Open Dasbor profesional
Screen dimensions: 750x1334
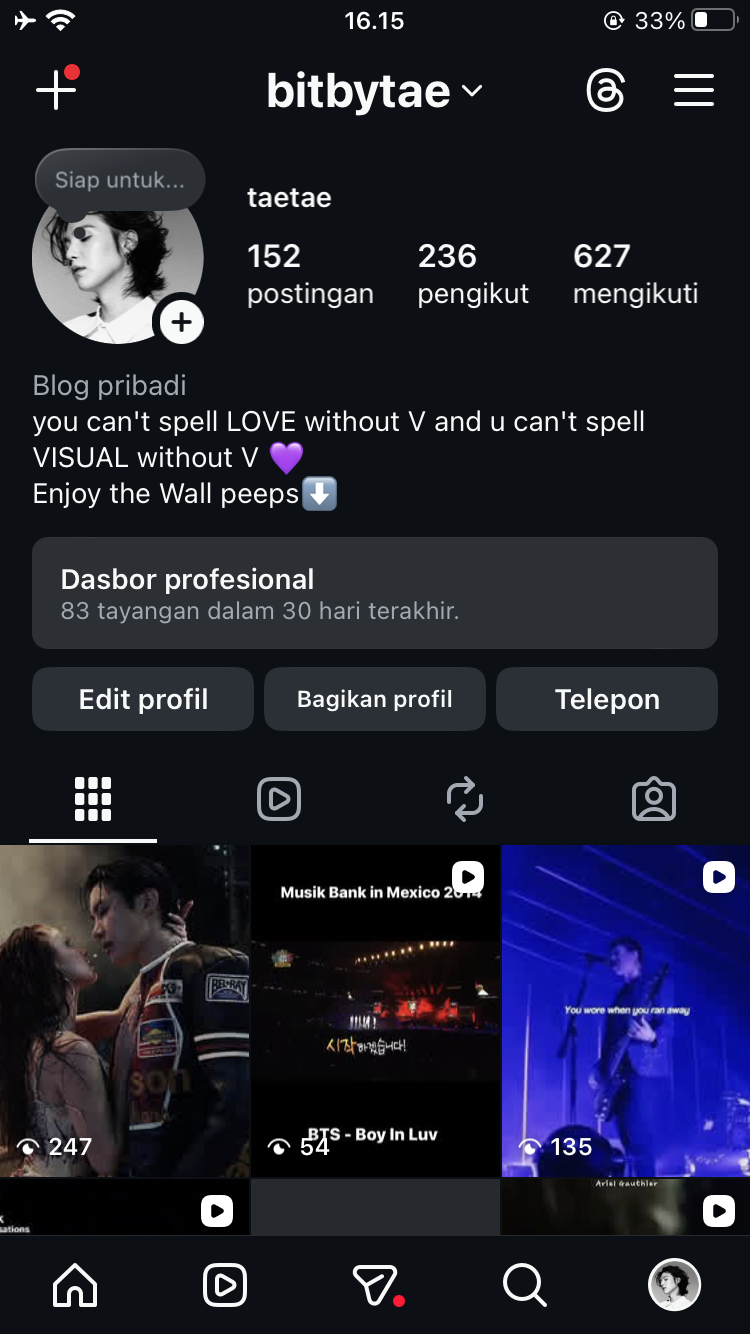375,593
